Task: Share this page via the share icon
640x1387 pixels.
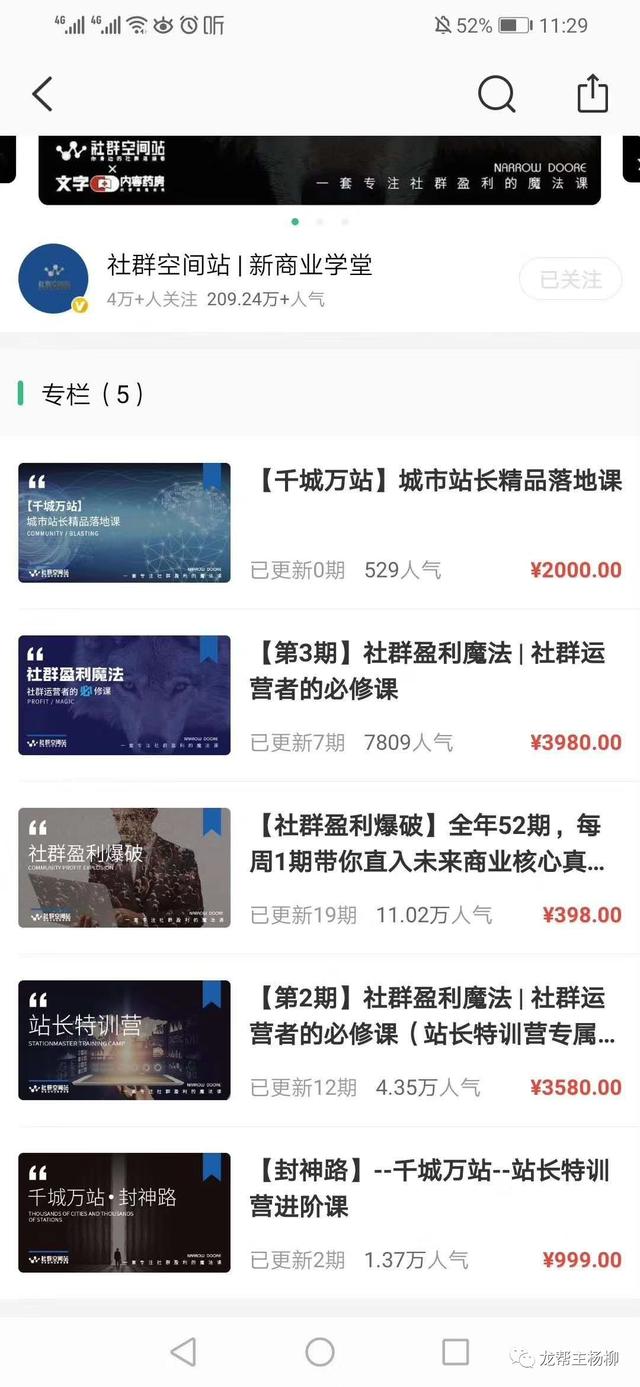Action: 593,93
